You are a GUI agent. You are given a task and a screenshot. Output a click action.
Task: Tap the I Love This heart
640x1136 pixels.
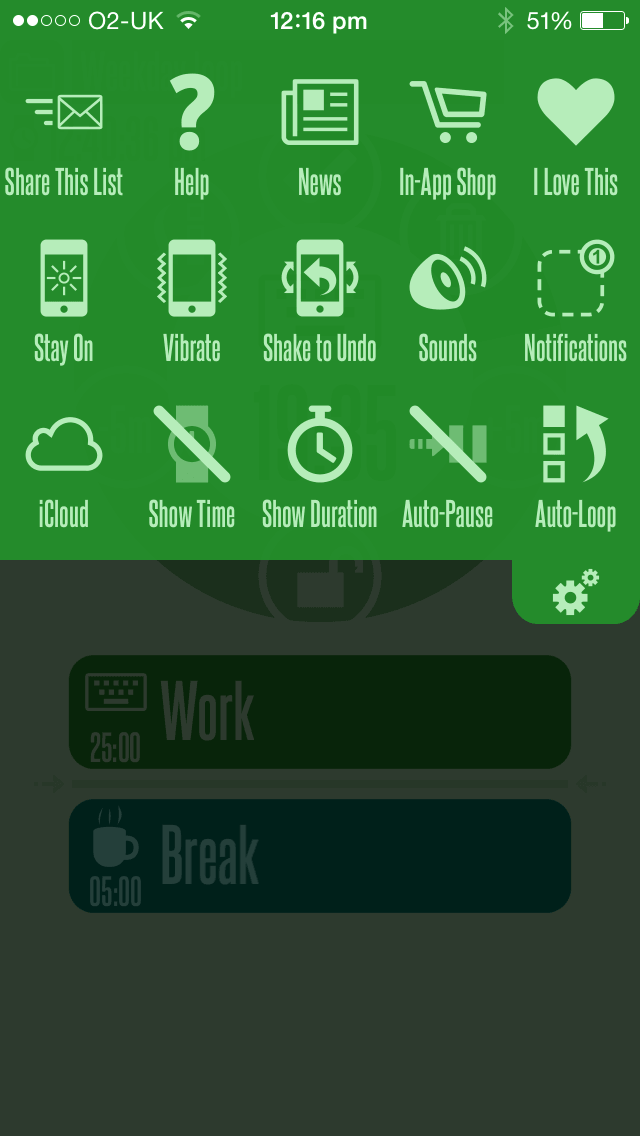575,138
